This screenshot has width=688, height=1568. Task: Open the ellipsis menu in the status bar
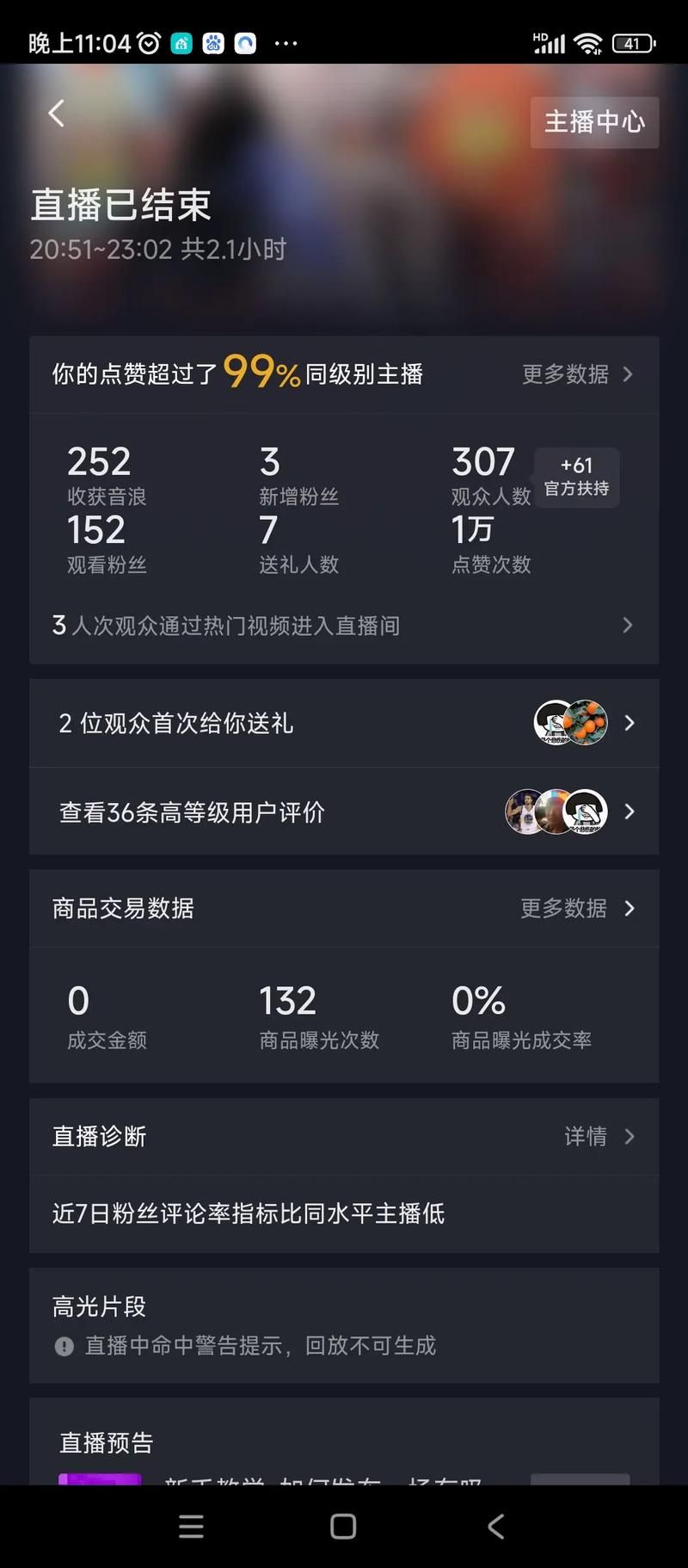pos(286,43)
